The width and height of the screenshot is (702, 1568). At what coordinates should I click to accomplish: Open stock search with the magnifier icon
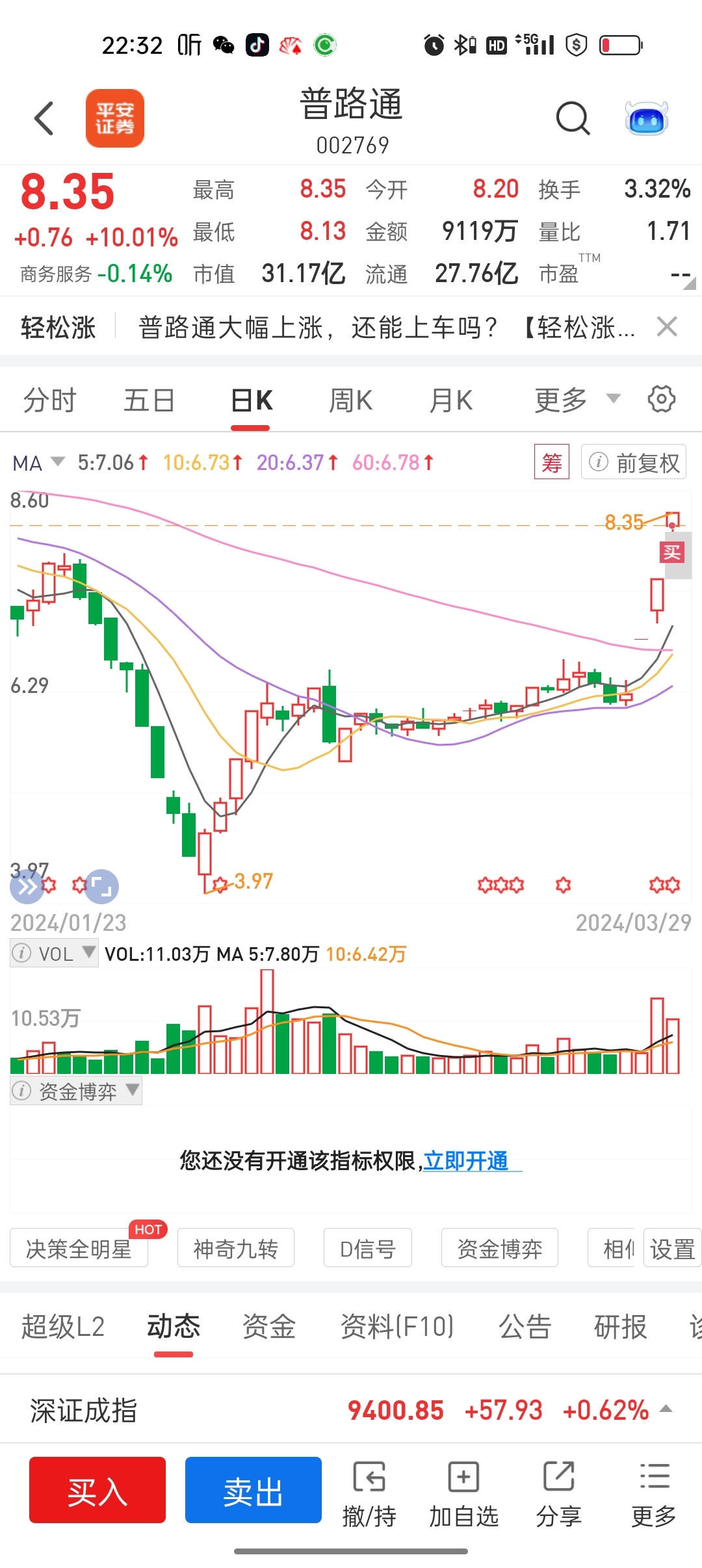pyautogui.click(x=573, y=119)
